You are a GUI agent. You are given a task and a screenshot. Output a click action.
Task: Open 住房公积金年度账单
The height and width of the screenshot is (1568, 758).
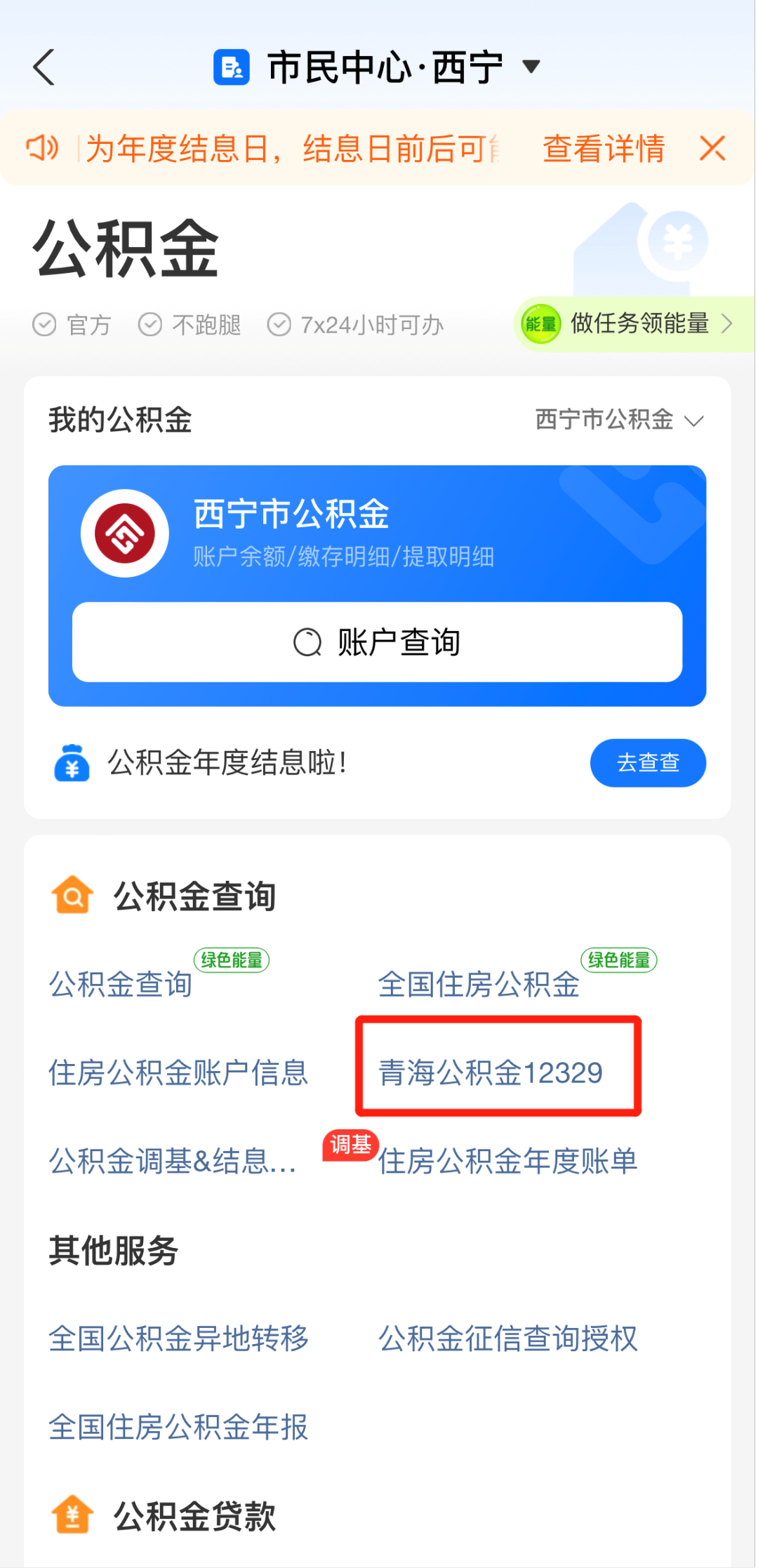pos(507,1161)
